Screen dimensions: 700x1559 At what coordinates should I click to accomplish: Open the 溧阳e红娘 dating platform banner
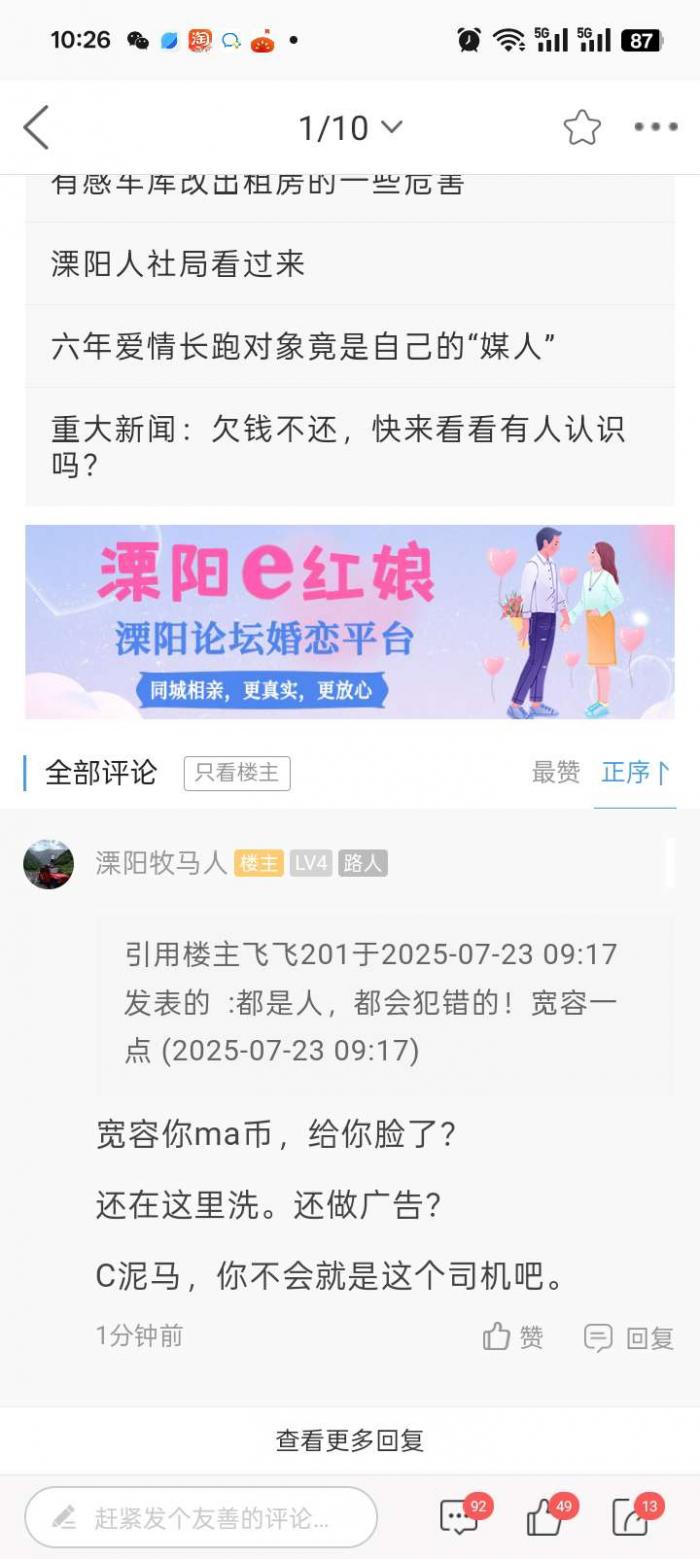click(350, 621)
